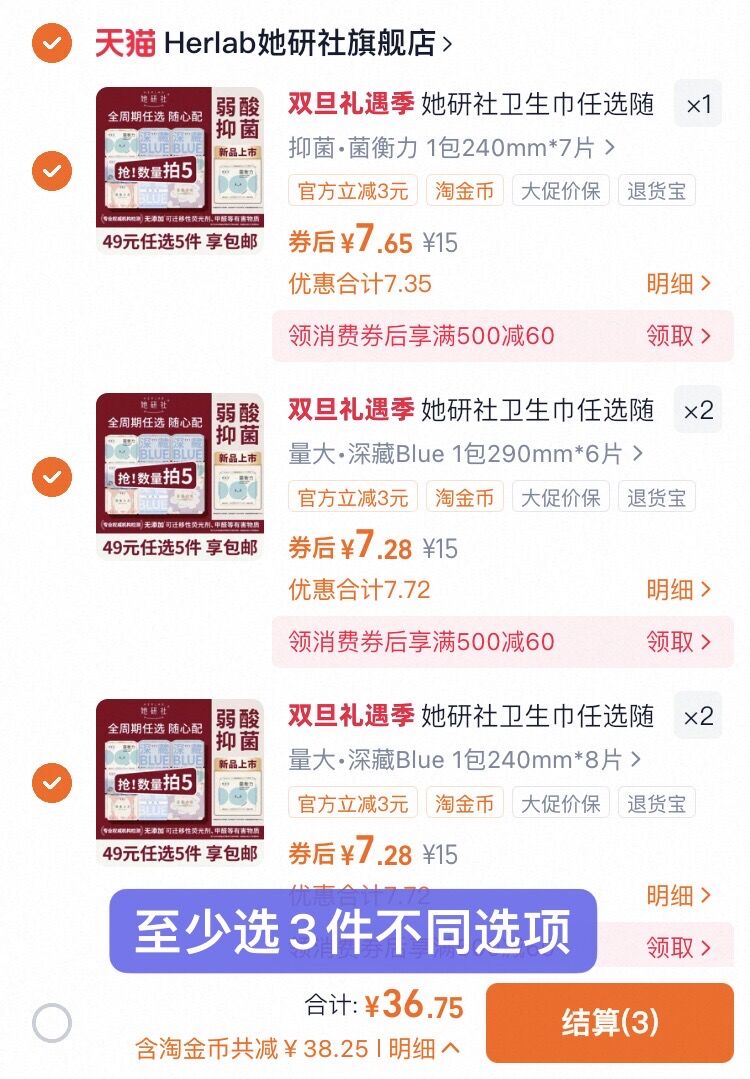Deselect the 抑菌·菌衡力 240mm*7片 item
This screenshot has width=750, height=1079.
51,172
